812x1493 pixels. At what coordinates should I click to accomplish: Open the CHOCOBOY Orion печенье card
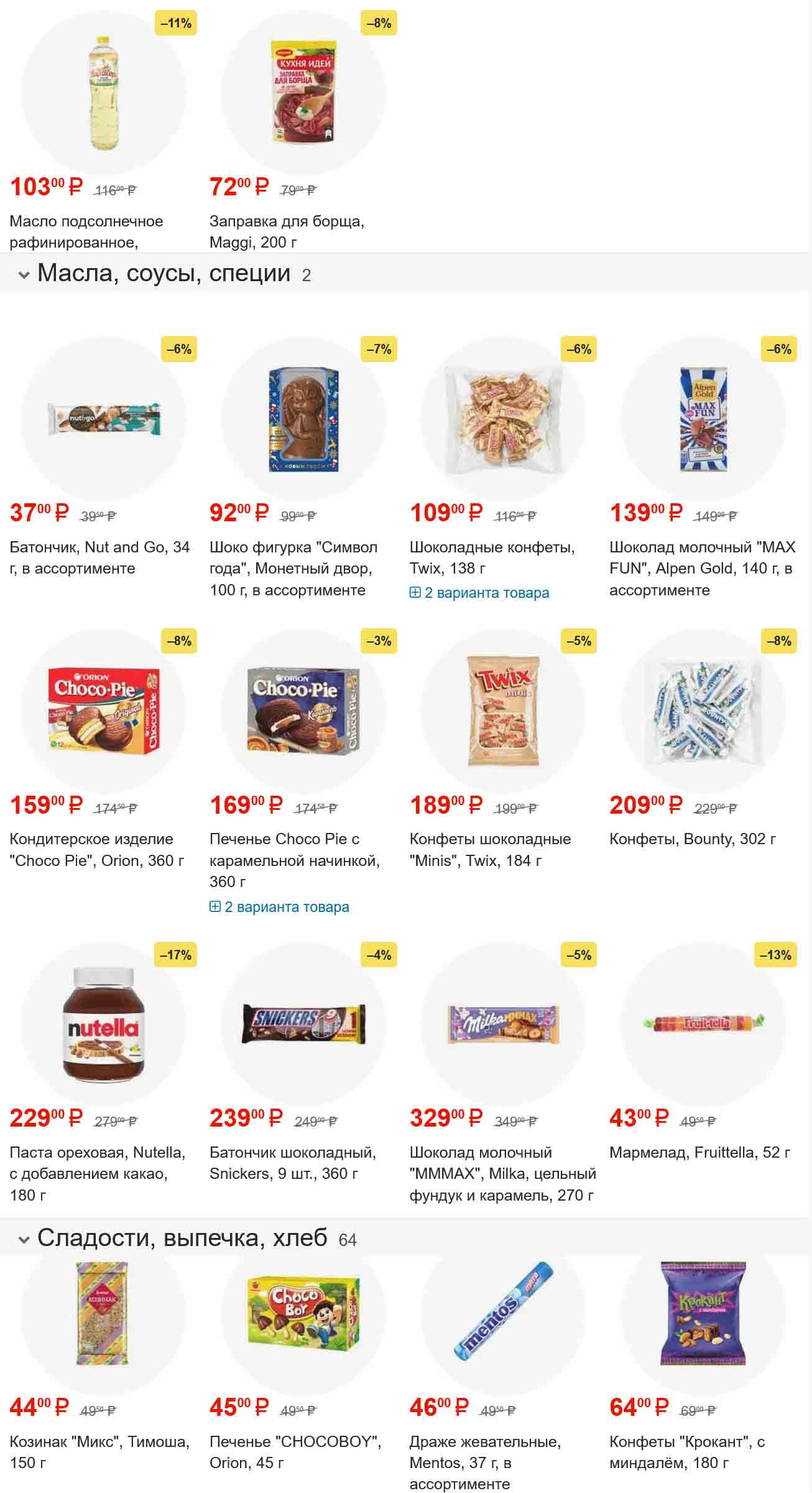click(295, 1452)
